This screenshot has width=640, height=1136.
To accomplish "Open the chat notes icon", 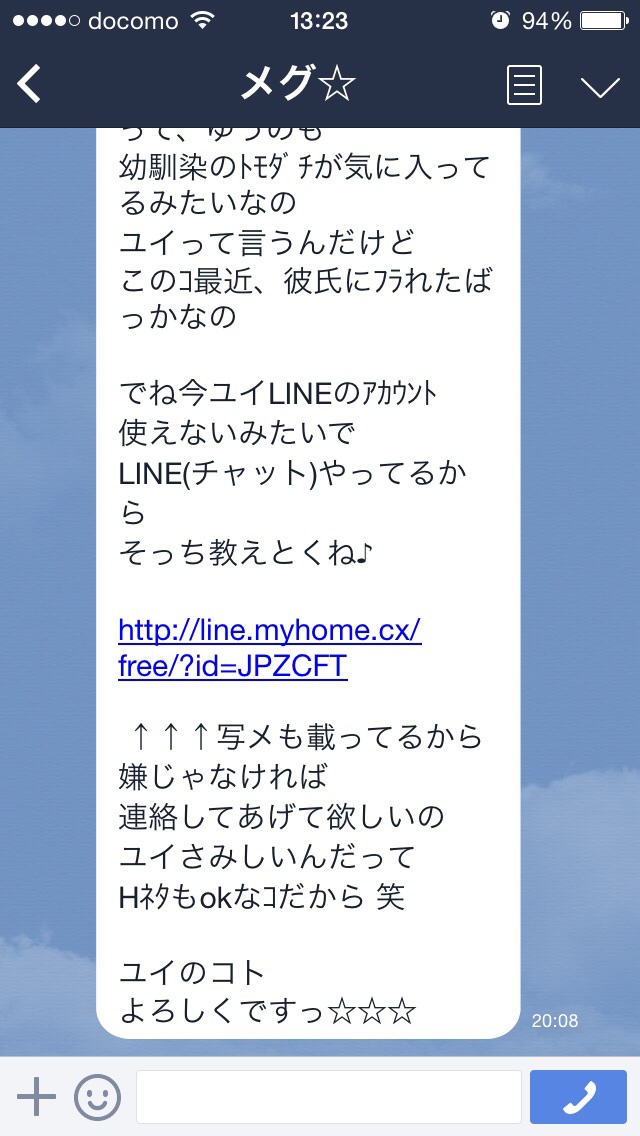I will (x=525, y=85).
